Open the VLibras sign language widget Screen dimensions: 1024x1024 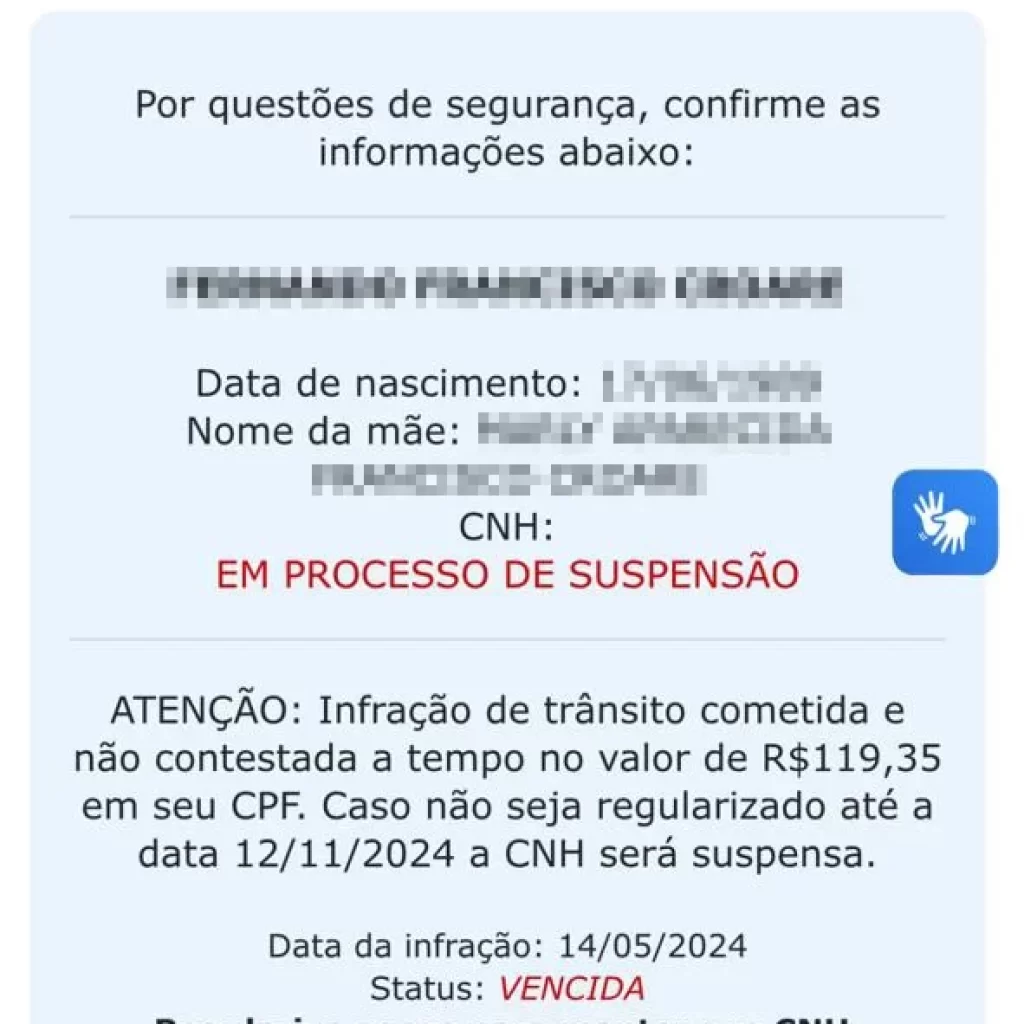(944, 522)
